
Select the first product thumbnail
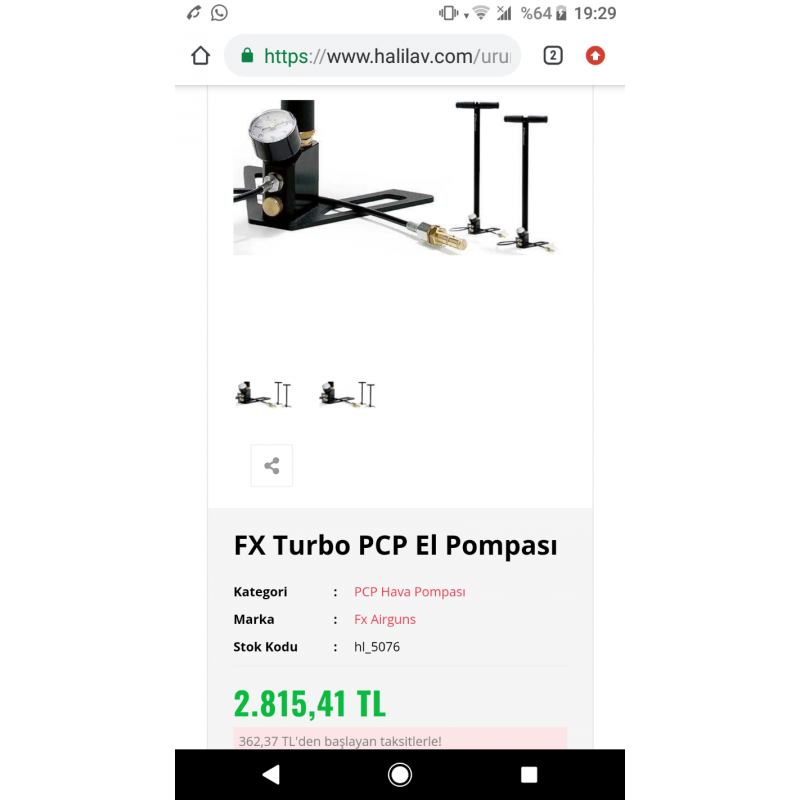263,394
